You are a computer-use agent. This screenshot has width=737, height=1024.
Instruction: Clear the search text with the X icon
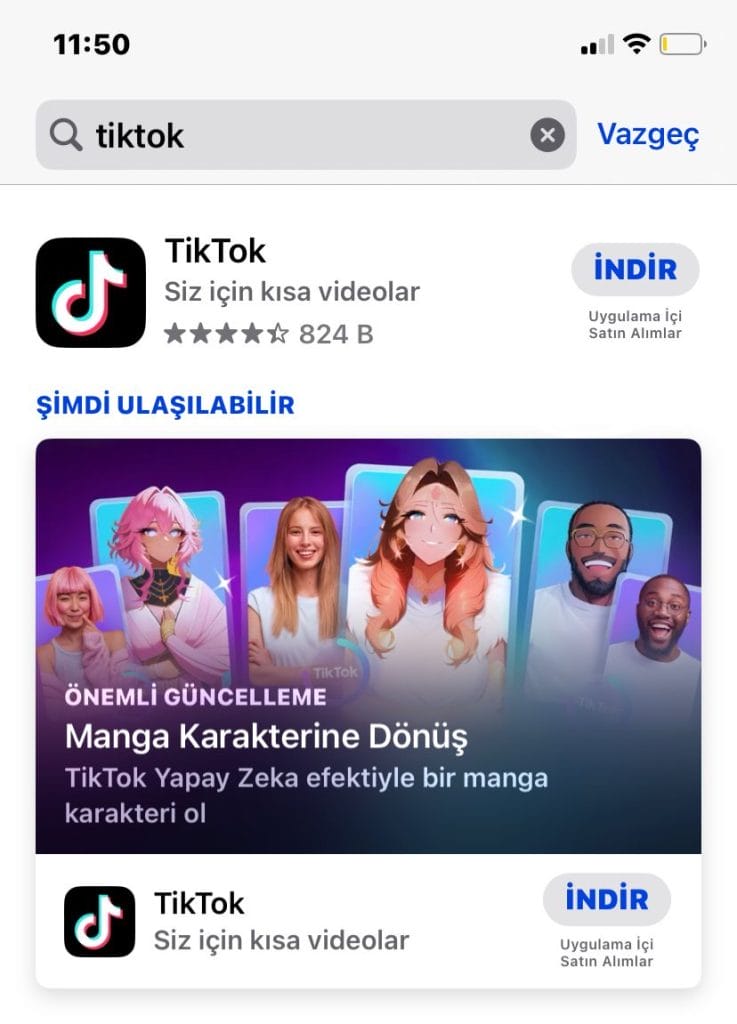(x=547, y=135)
